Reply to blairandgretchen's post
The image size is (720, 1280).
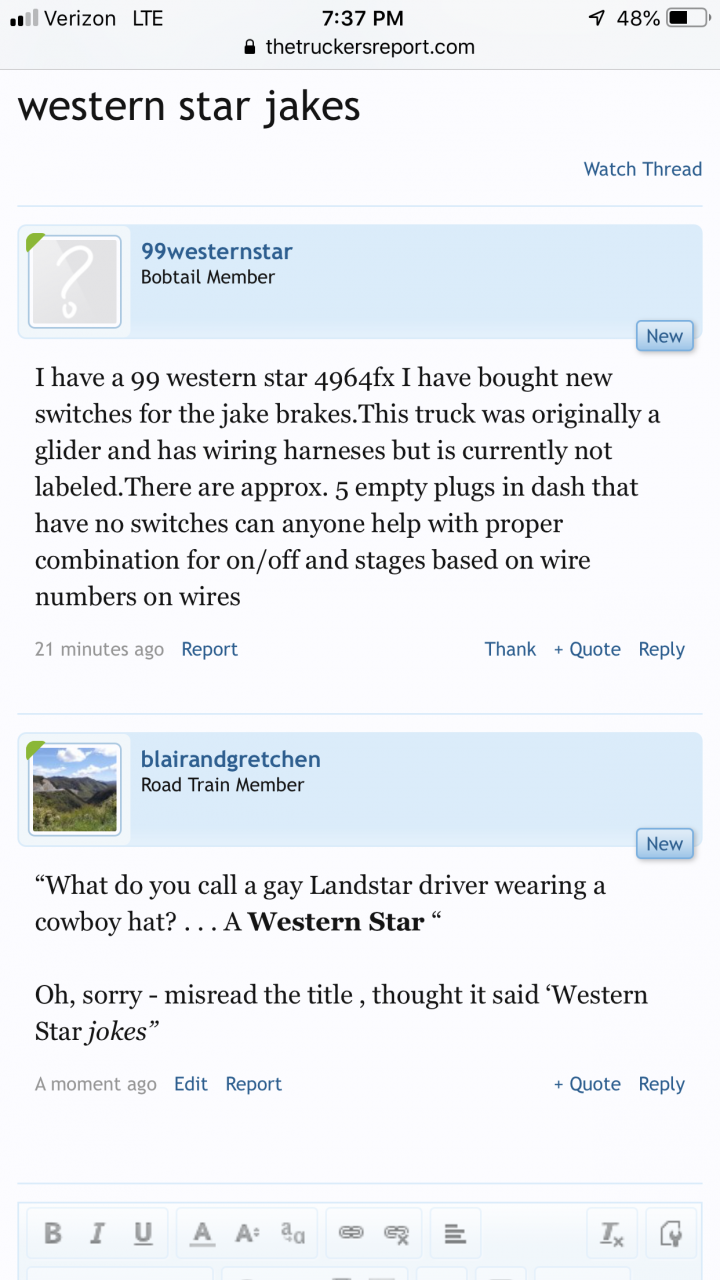661,1084
